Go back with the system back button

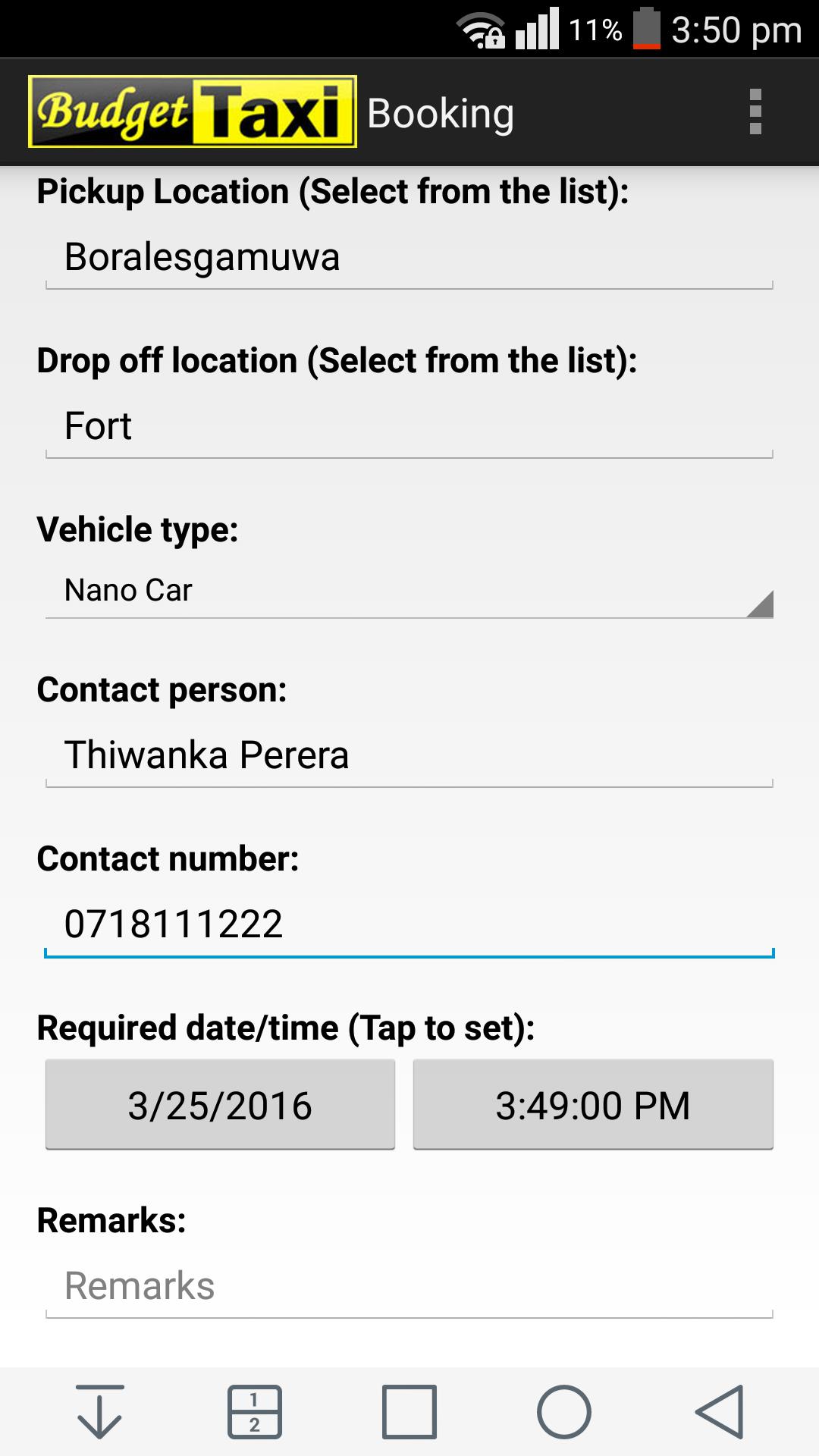point(719,1412)
